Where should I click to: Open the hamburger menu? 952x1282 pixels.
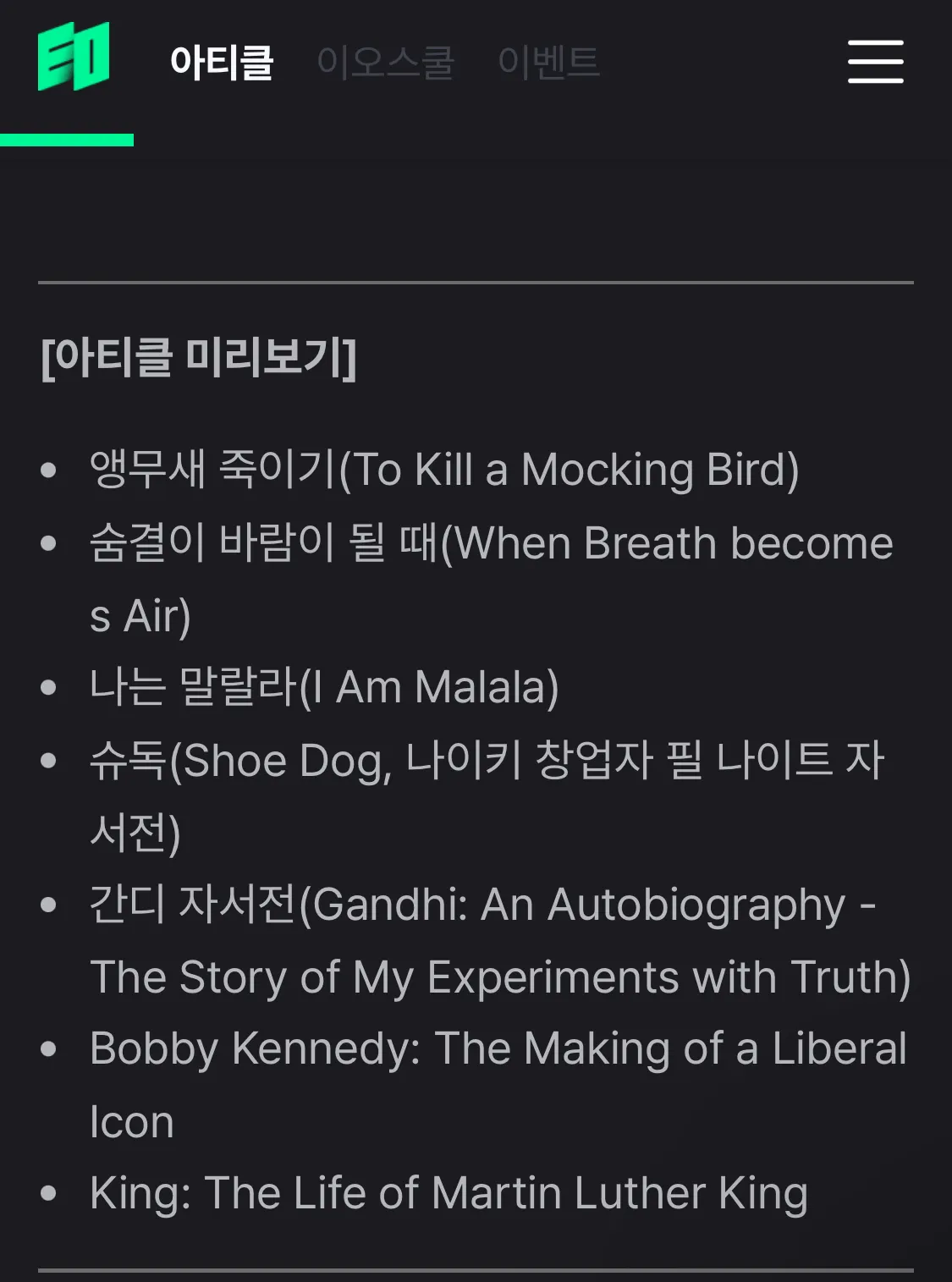[876, 62]
